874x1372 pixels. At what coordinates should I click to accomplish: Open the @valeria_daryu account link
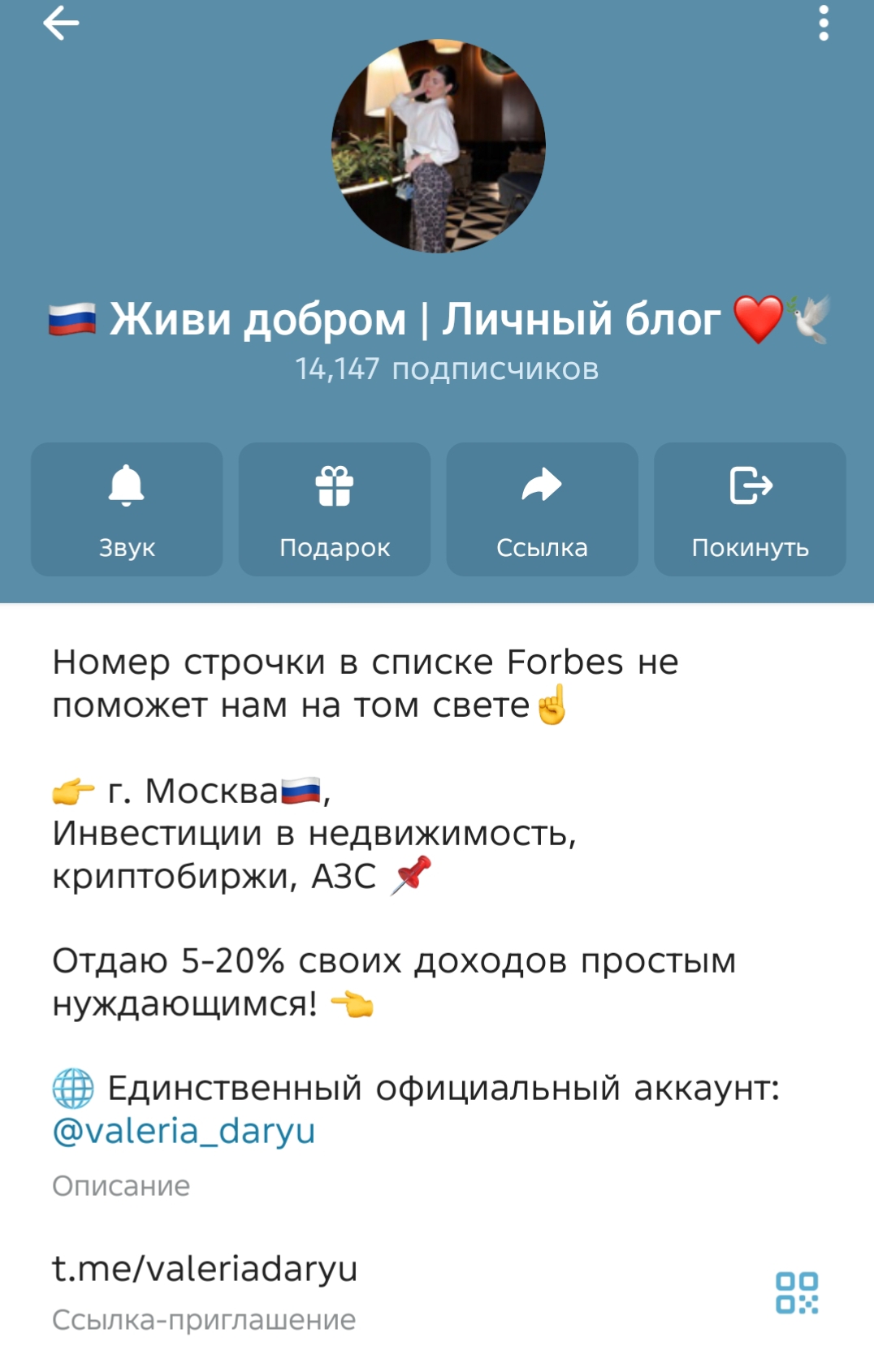tap(184, 1131)
